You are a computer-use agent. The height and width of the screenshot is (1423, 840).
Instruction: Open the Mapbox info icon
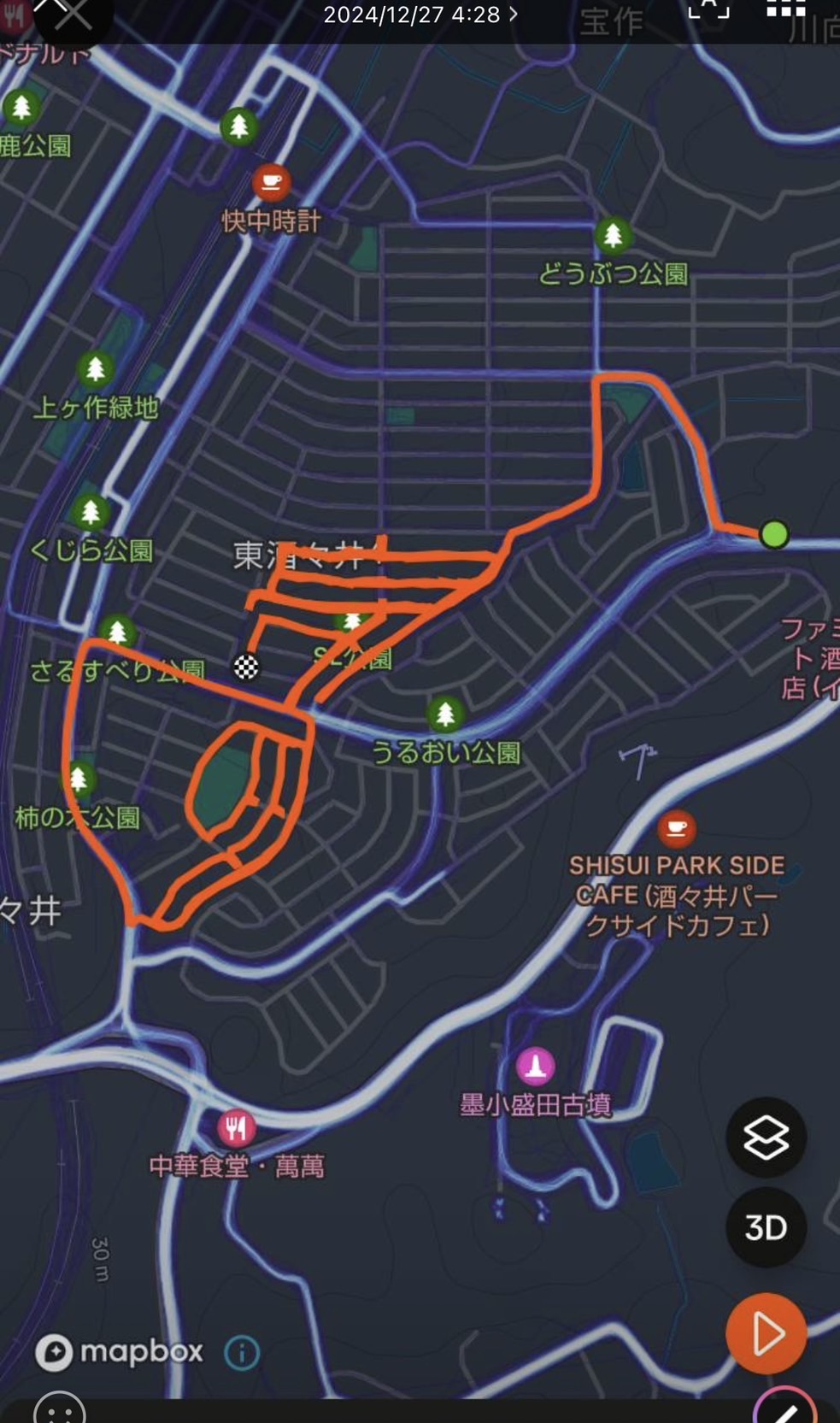(x=242, y=1353)
